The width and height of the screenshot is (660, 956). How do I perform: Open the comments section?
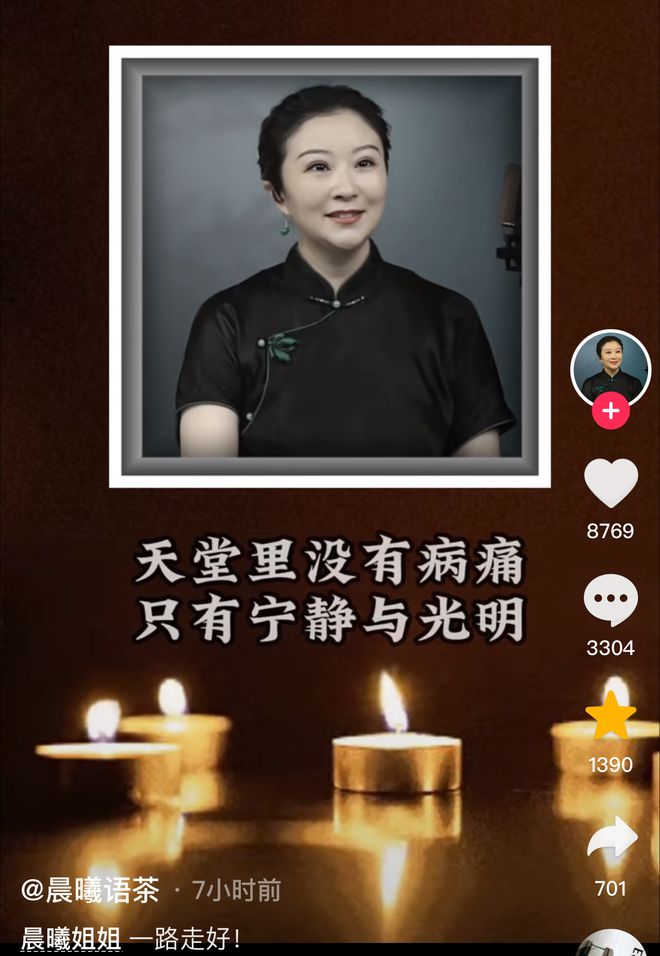pyautogui.click(x=610, y=601)
